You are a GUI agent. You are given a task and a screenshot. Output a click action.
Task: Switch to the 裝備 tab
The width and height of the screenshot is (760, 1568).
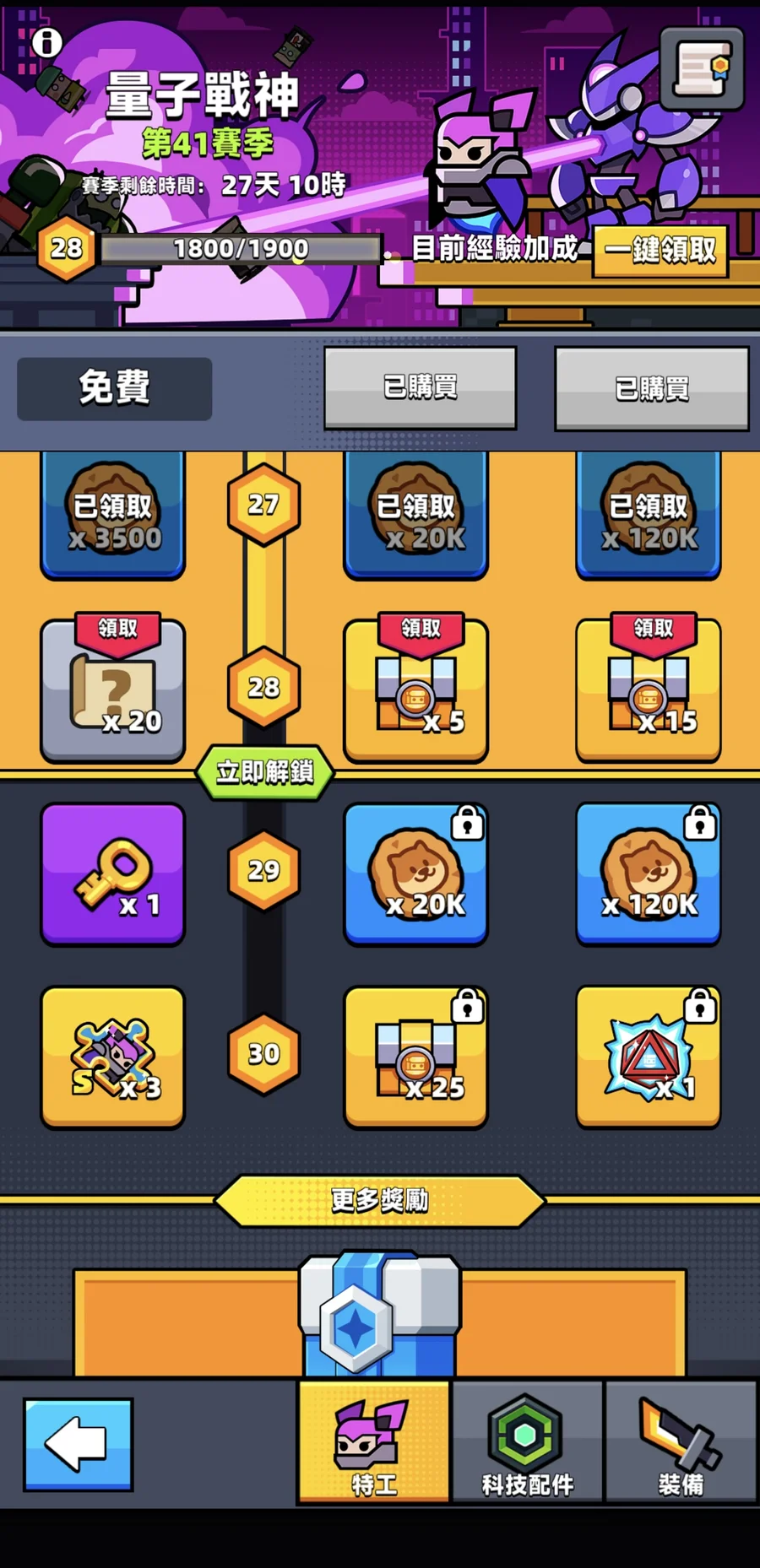tap(681, 1444)
